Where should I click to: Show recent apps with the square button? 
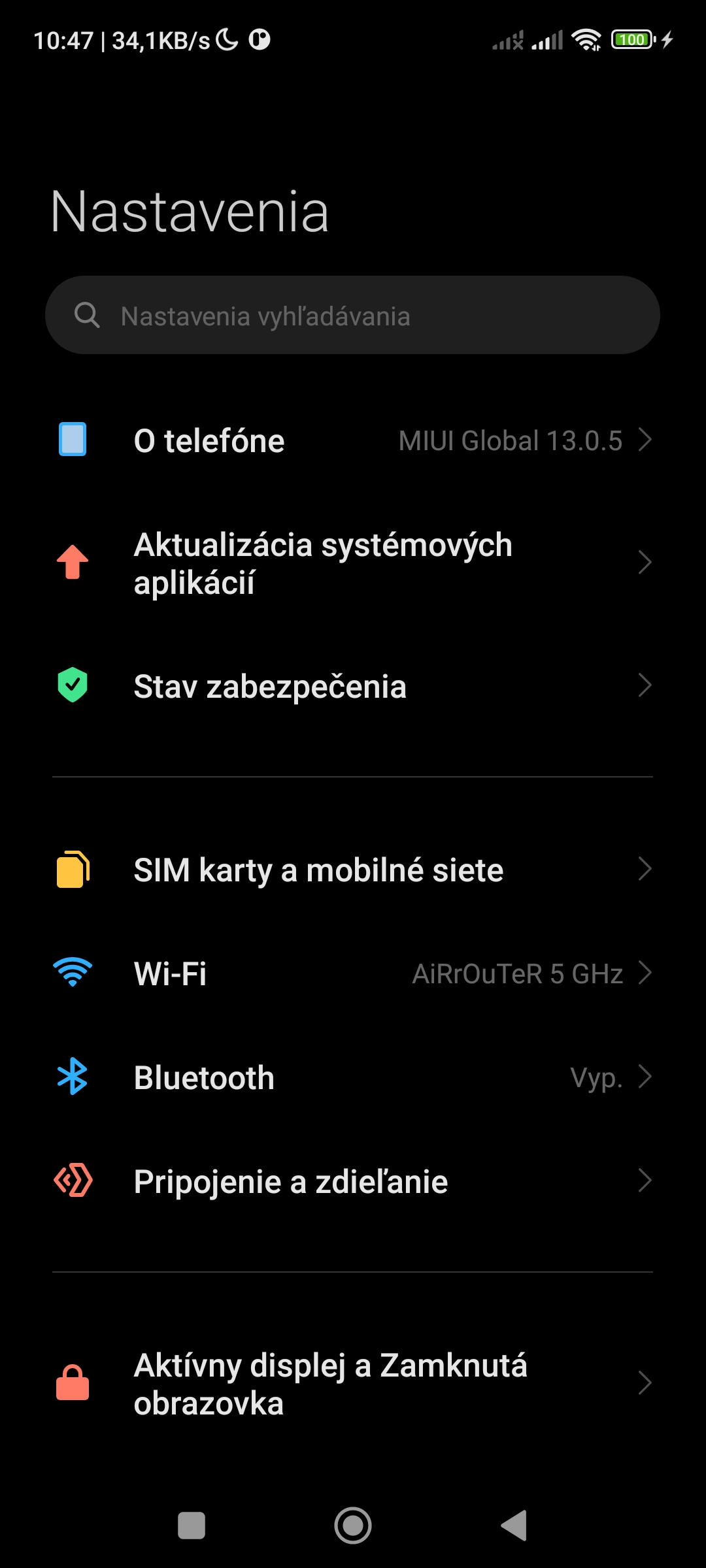pyautogui.click(x=192, y=1526)
